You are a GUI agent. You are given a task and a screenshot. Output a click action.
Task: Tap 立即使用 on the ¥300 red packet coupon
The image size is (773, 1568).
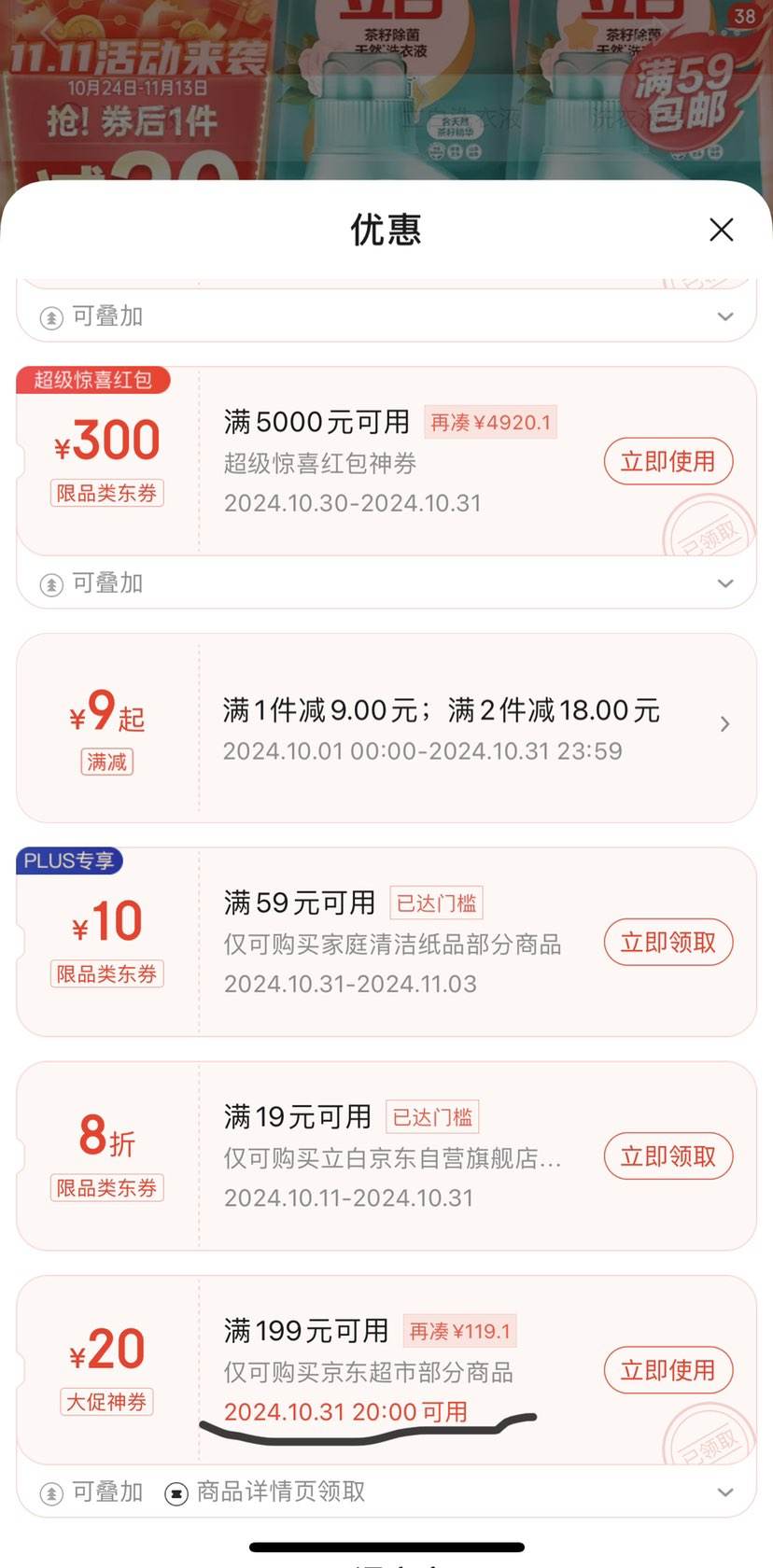tap(668, 461)
